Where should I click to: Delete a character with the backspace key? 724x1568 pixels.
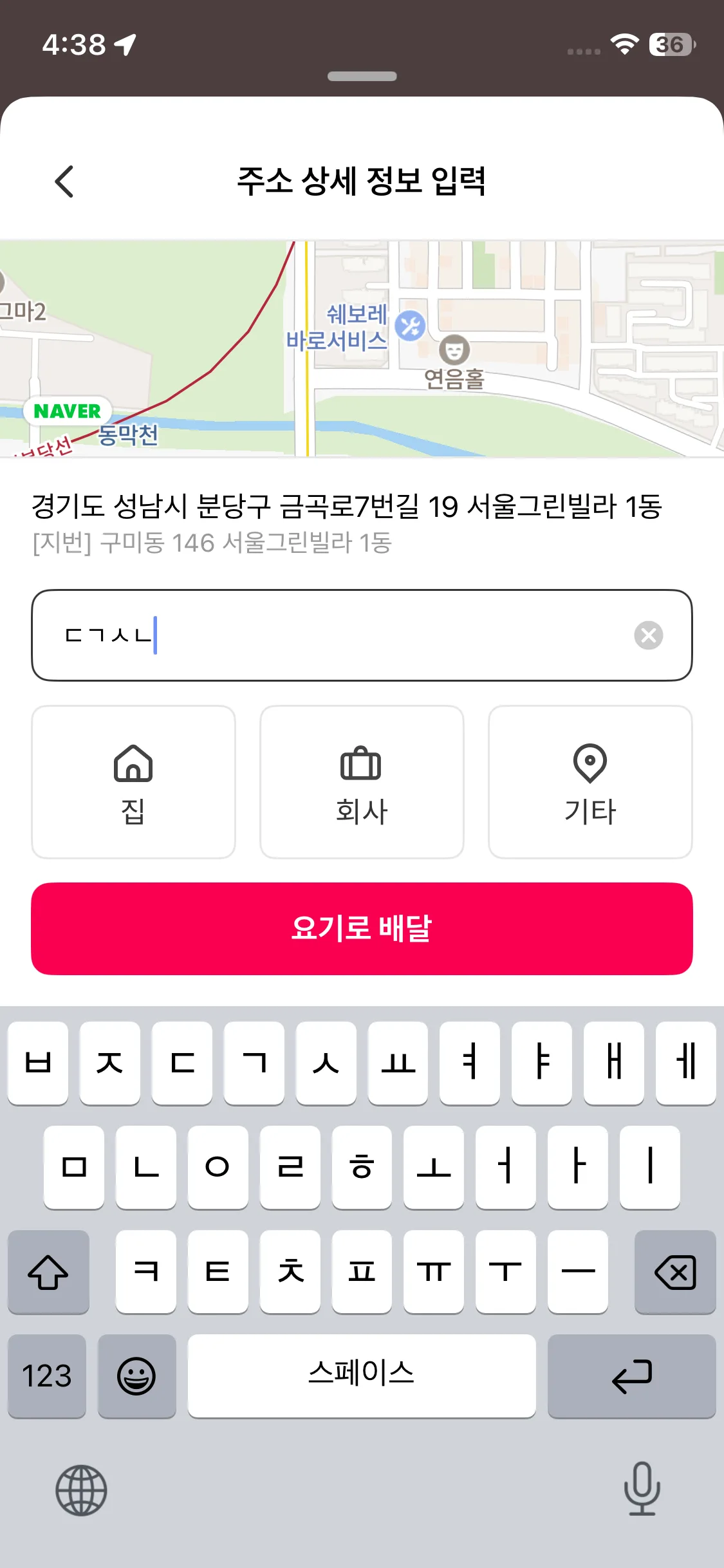pos(674,1272)
